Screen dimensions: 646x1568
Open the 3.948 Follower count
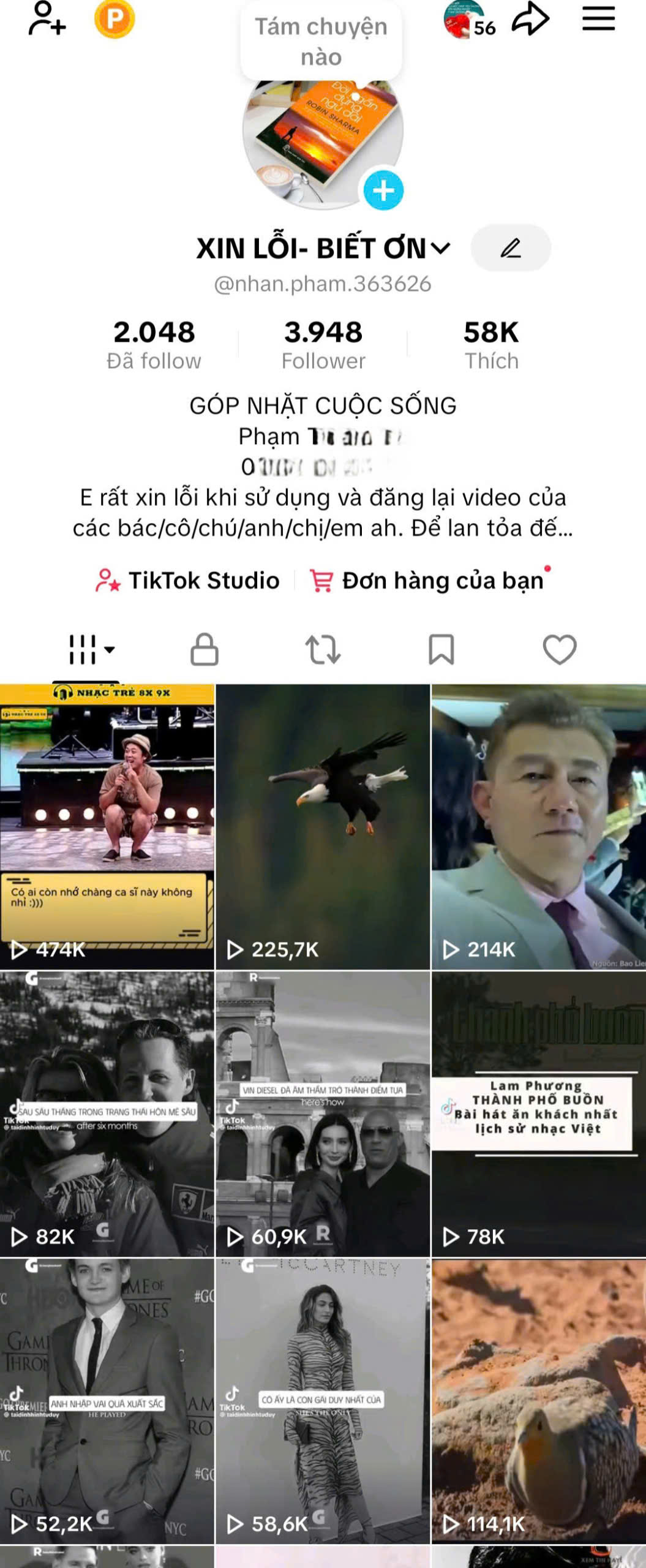pos(323,346)
